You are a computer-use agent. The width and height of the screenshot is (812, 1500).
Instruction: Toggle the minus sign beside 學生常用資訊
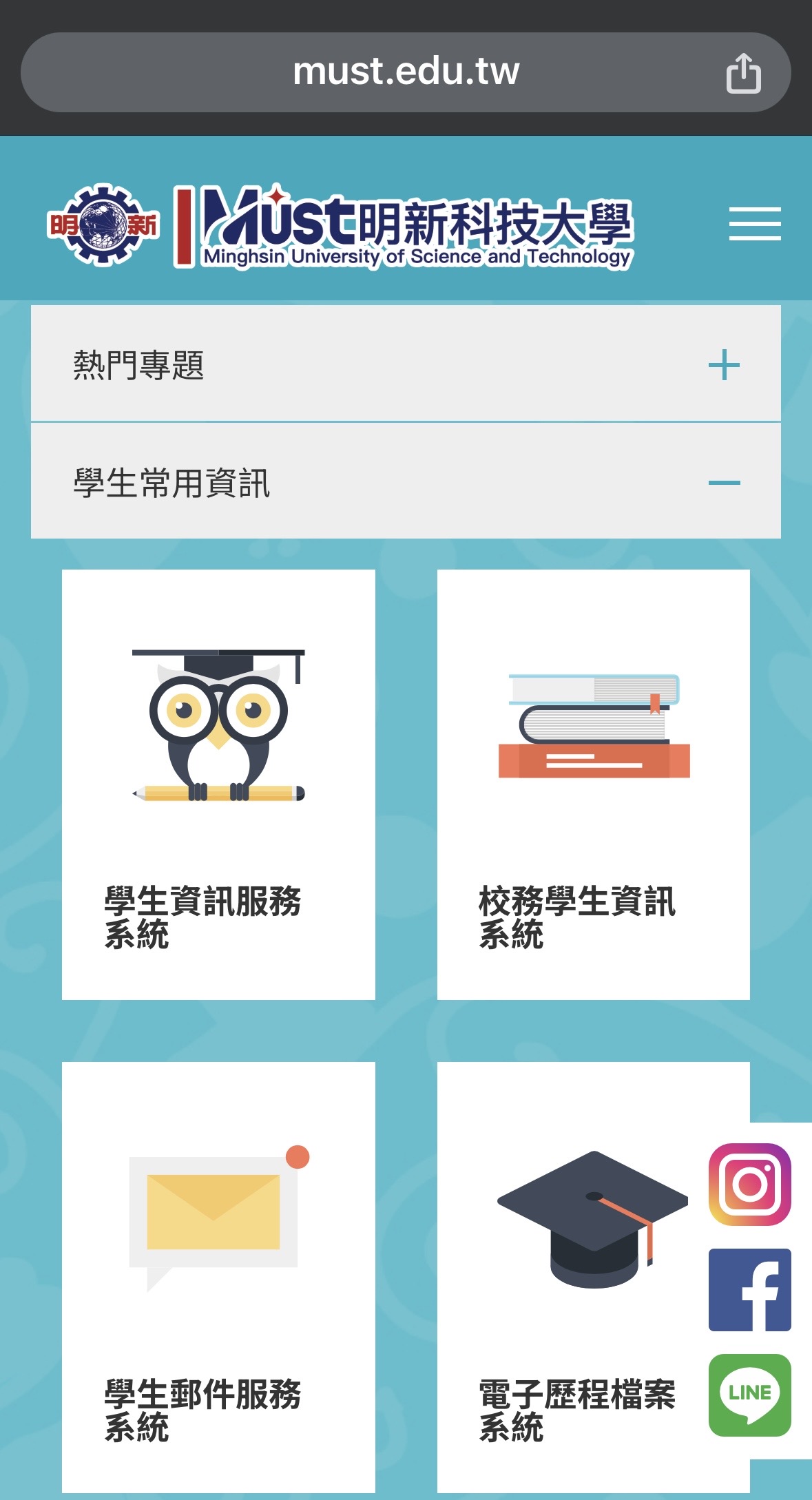tap(724, 483)
